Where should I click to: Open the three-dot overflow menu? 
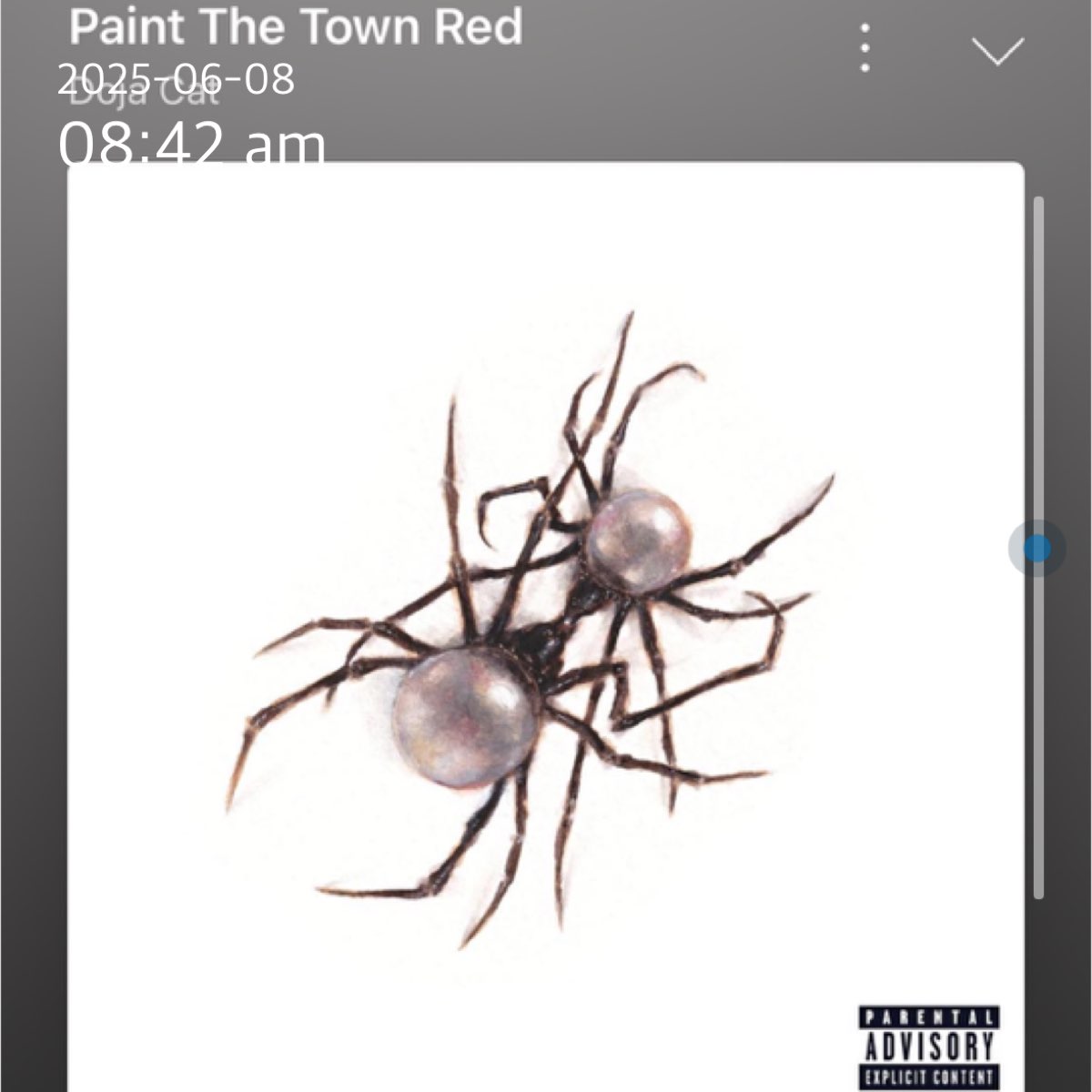click(864, 48)
